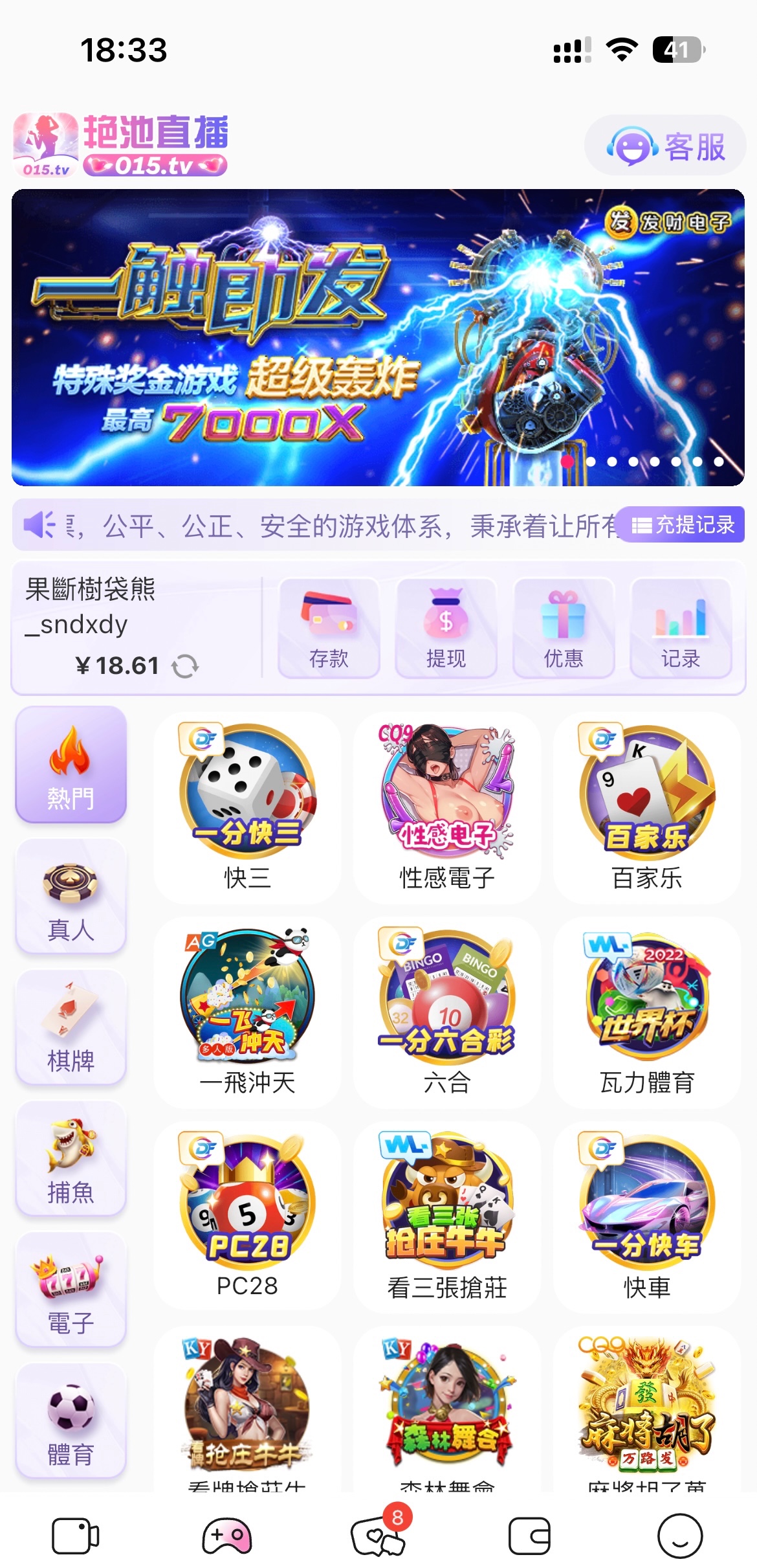Switch to the 捕魚 category
Screen dimensions: 757x1568
tap(71, 1159)
